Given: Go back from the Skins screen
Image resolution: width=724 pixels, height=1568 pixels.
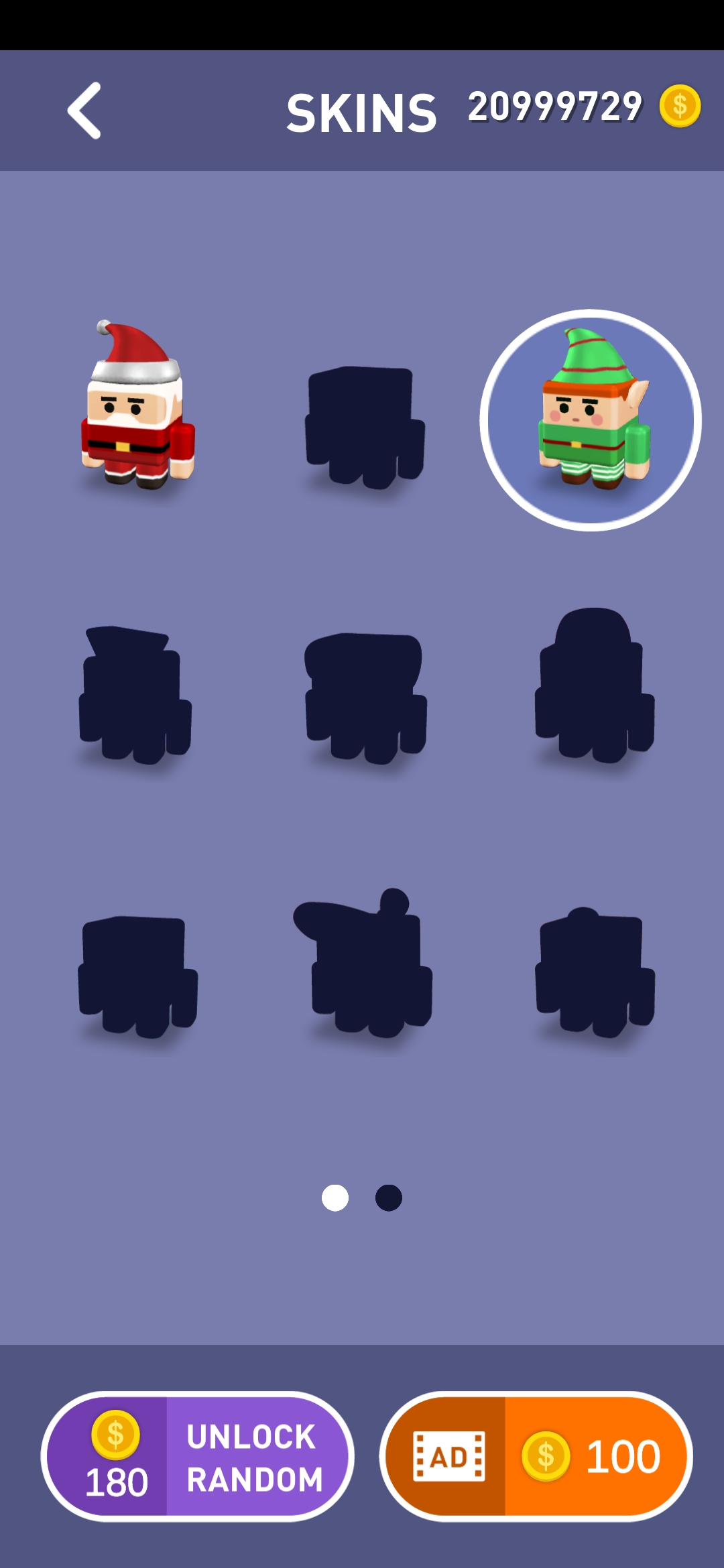Looking at the screenshot, I should pos(84,111).
